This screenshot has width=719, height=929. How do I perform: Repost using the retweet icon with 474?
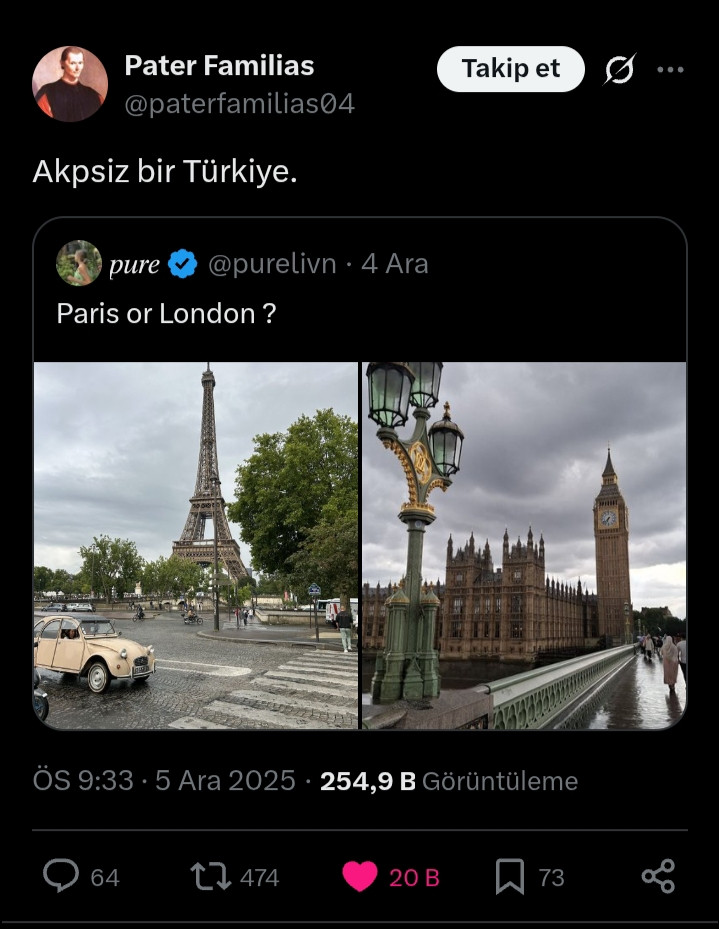tap(210, 877)
